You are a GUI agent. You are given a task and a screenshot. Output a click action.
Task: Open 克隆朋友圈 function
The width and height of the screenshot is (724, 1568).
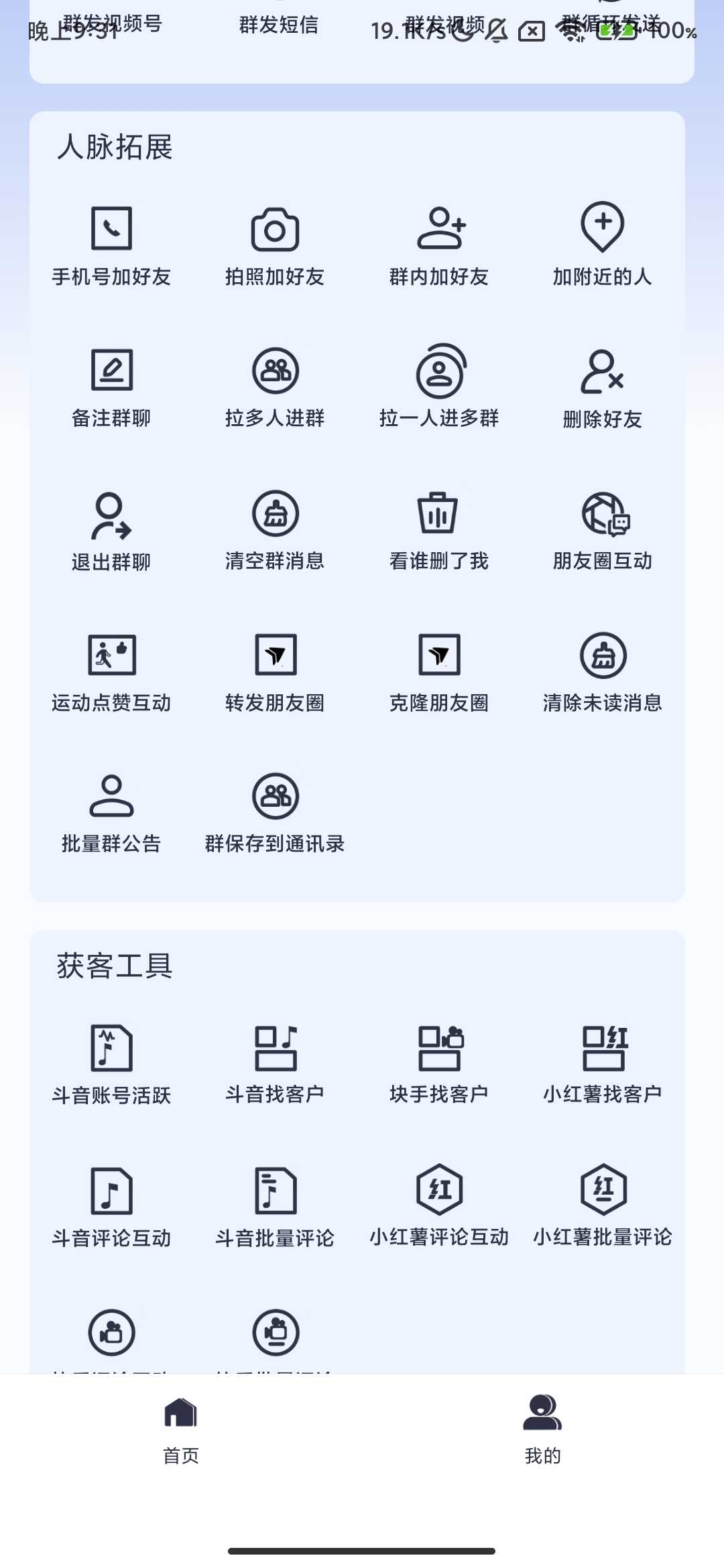tap(439, 671)
